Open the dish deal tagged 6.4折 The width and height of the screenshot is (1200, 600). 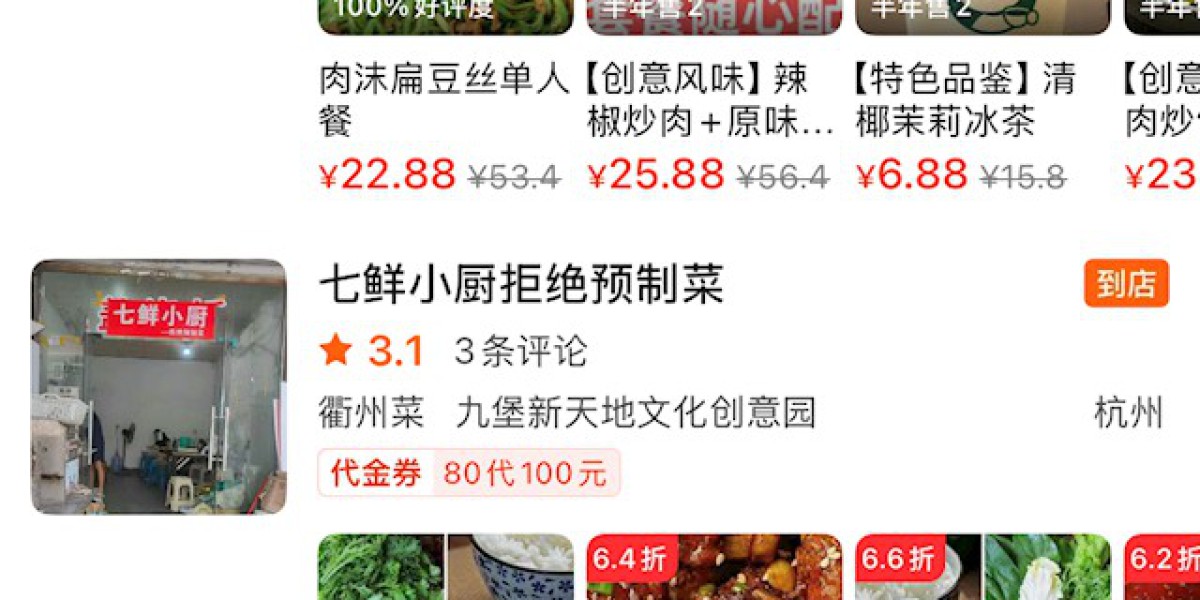[x=714, y=567]
